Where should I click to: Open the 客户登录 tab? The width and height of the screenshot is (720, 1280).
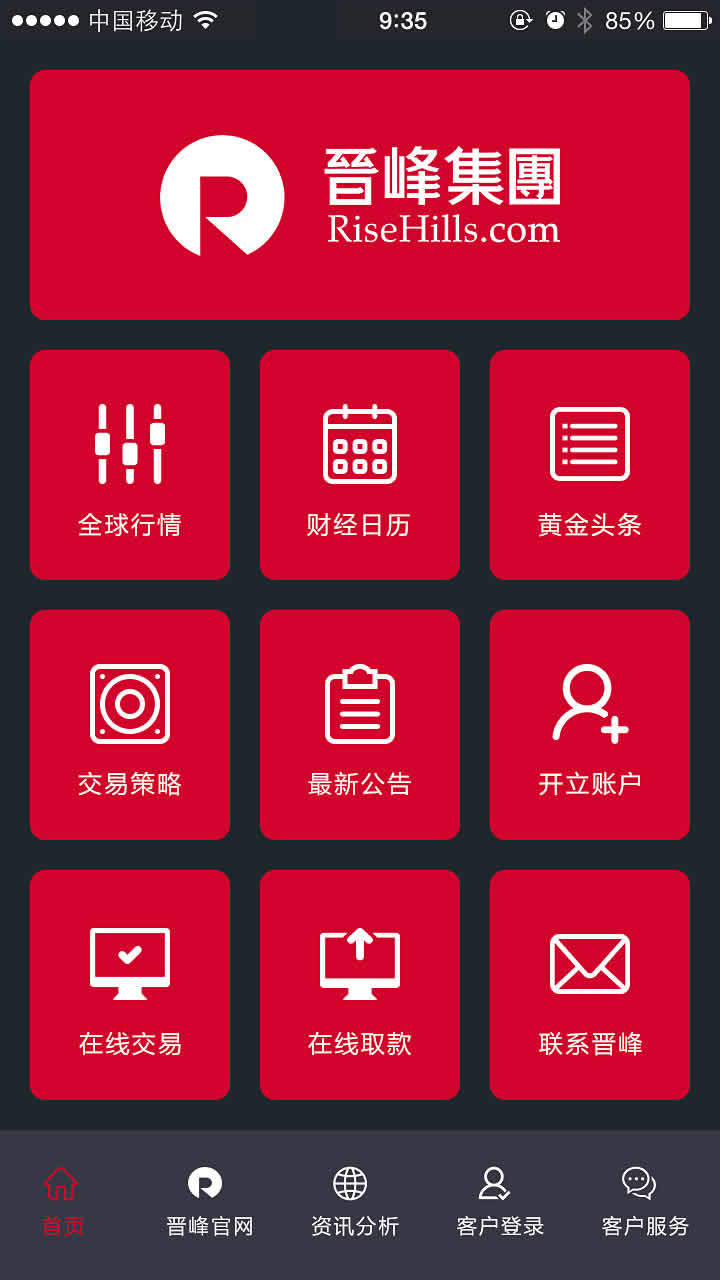point(499,1202)
